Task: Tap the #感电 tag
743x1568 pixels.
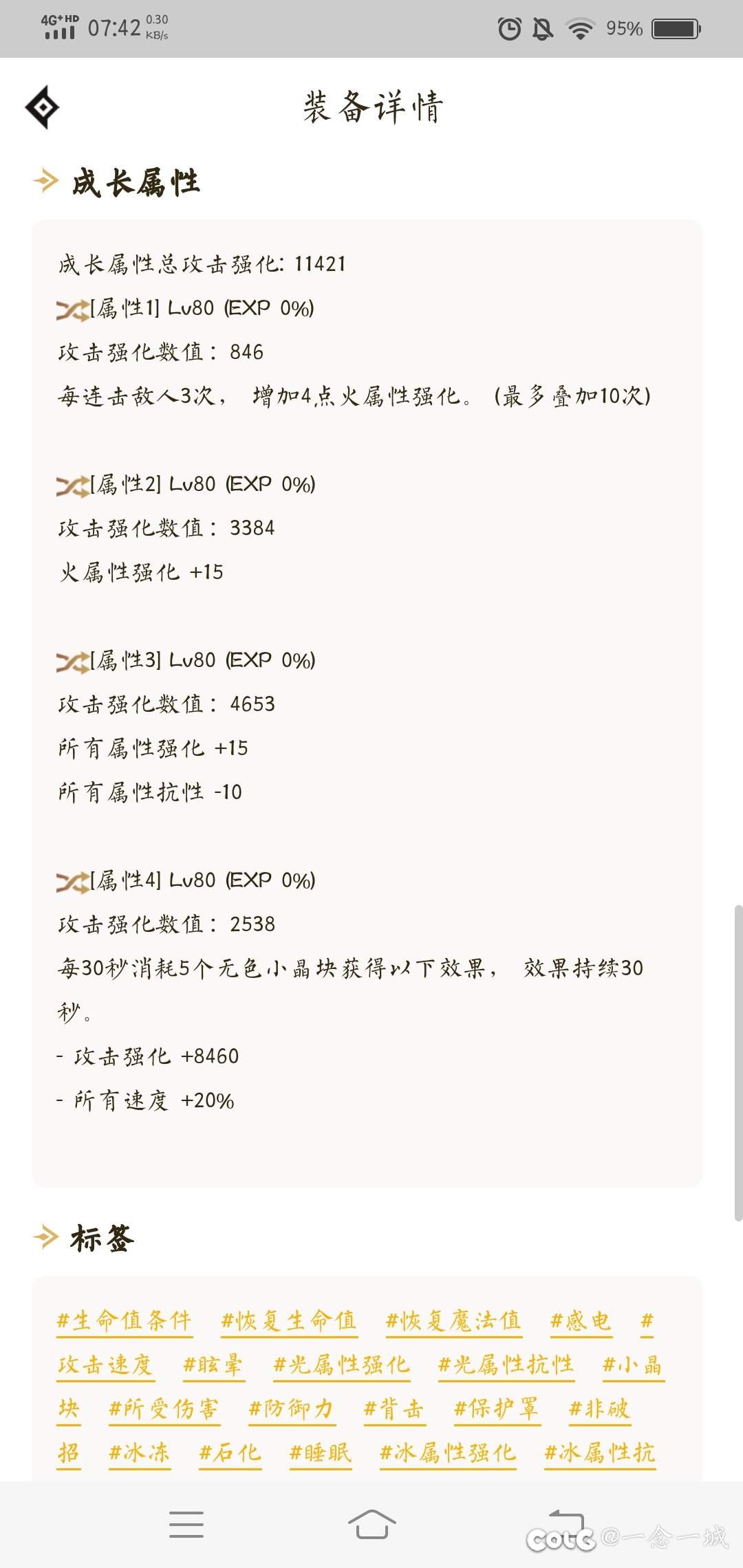Action: tap(581, 1321)
